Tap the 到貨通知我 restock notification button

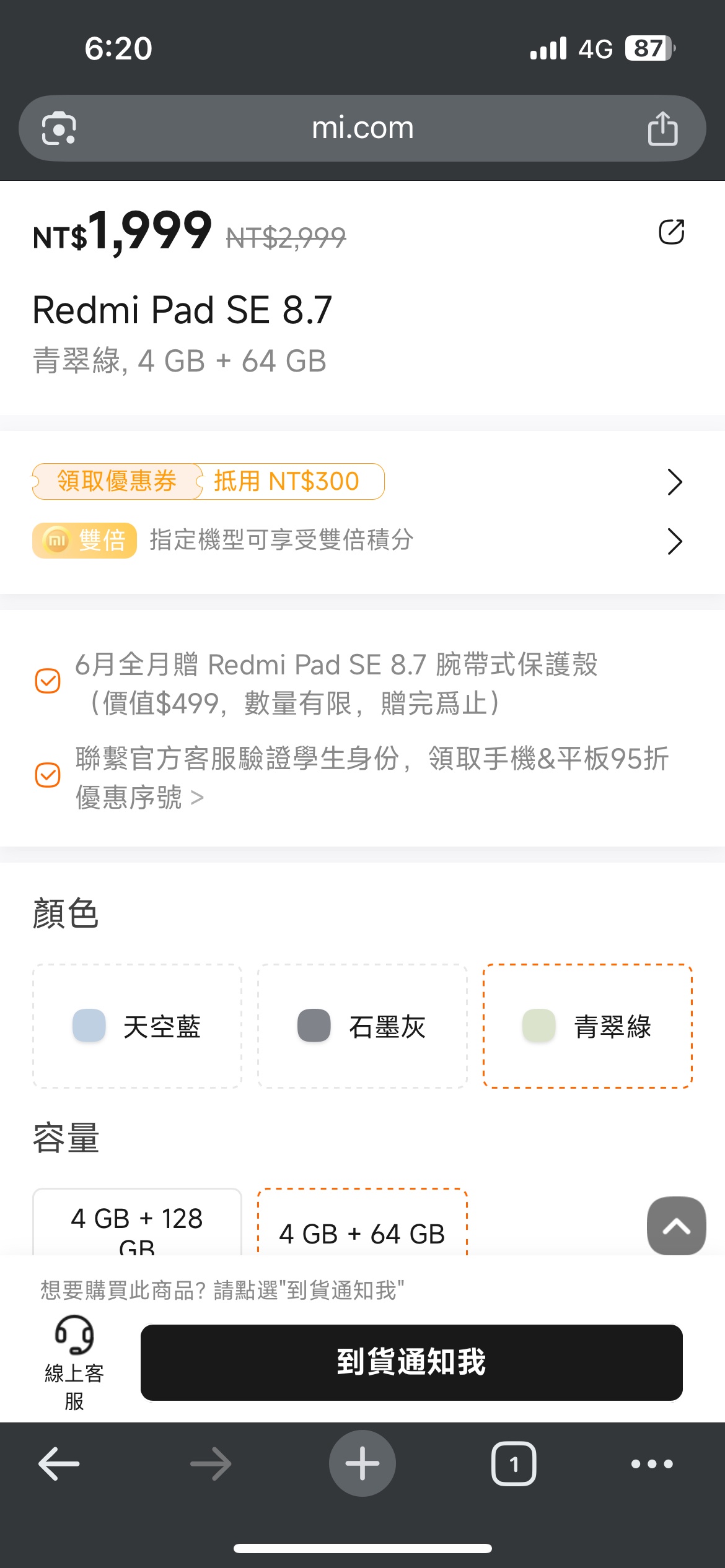click(x=411, y=1362)
